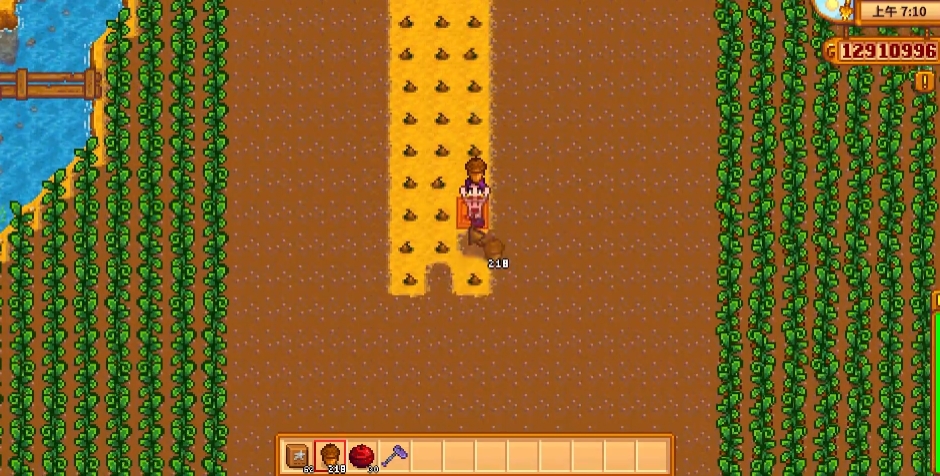Select the acorn seeds stack of 218

tap(330, 456)
